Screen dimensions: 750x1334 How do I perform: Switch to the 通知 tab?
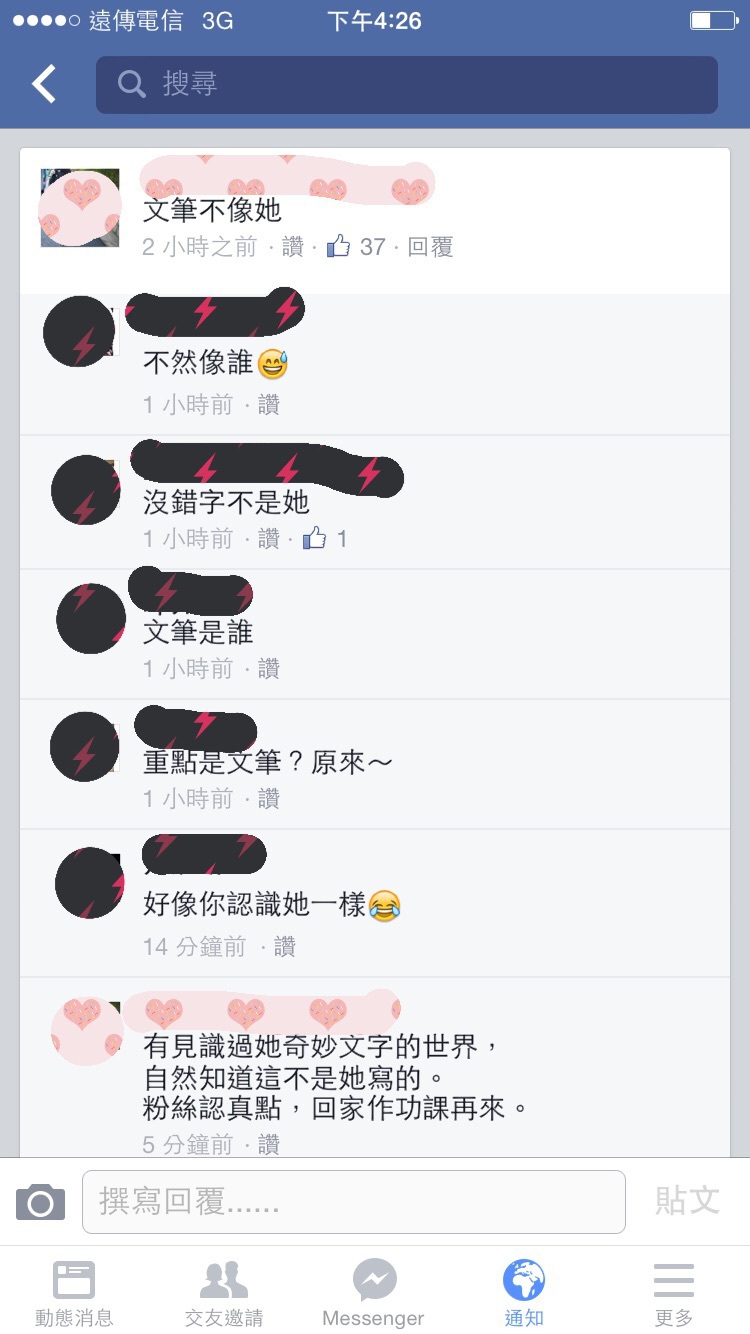(524, 1293)
